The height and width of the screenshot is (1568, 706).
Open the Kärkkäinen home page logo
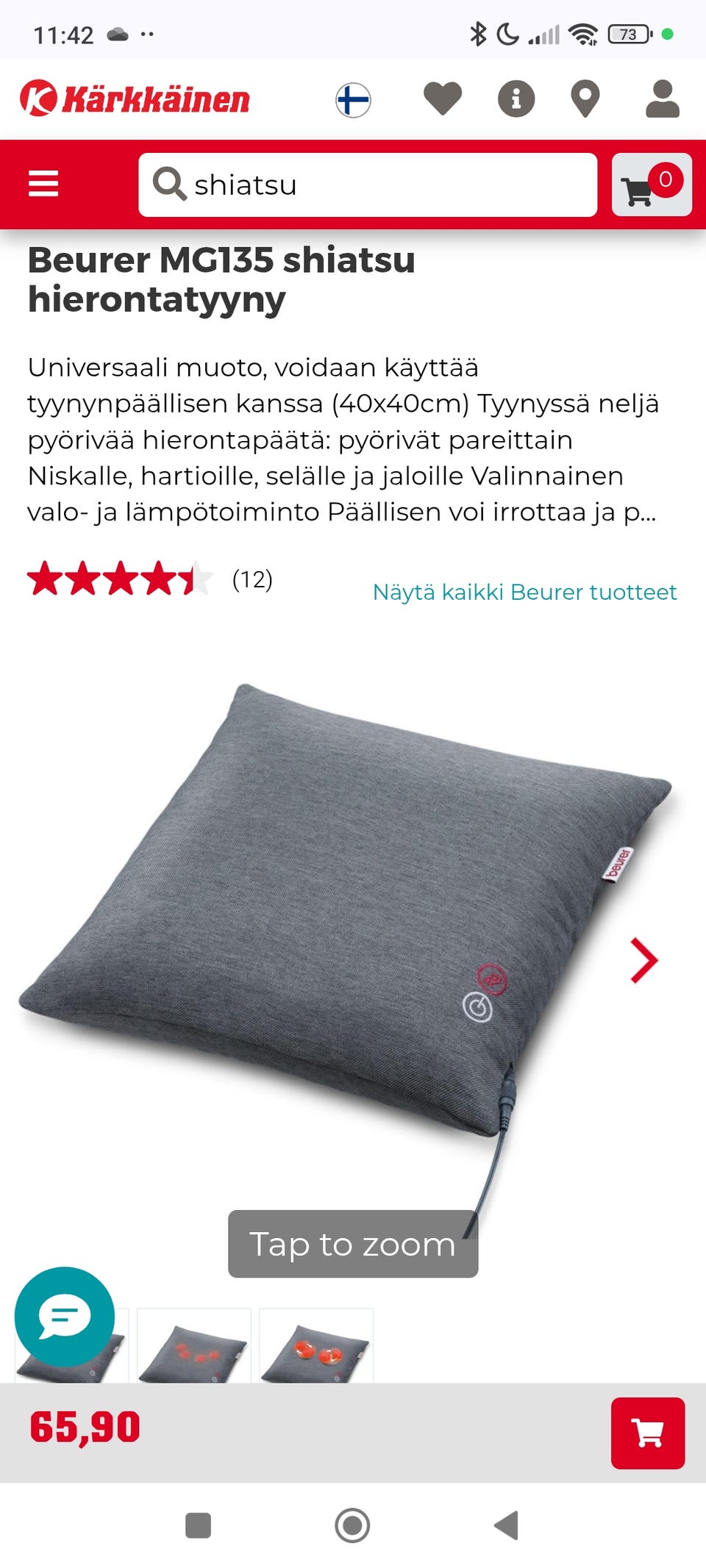(x=135, y=99)
